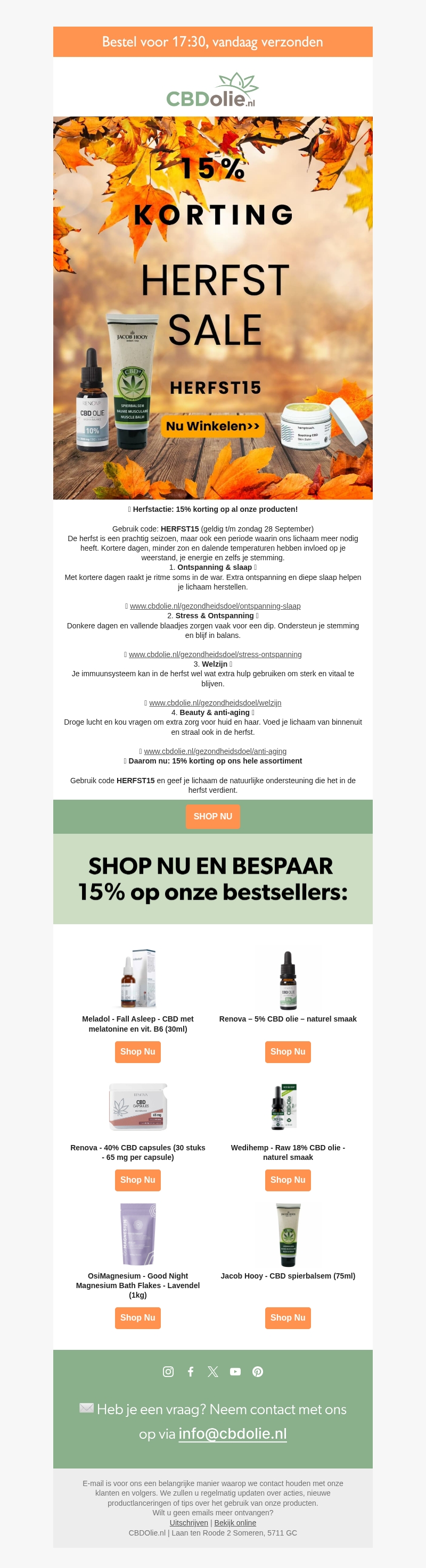Shop Renova 40% CBD capsules

pyautogui.click(x=138, y=1180)
